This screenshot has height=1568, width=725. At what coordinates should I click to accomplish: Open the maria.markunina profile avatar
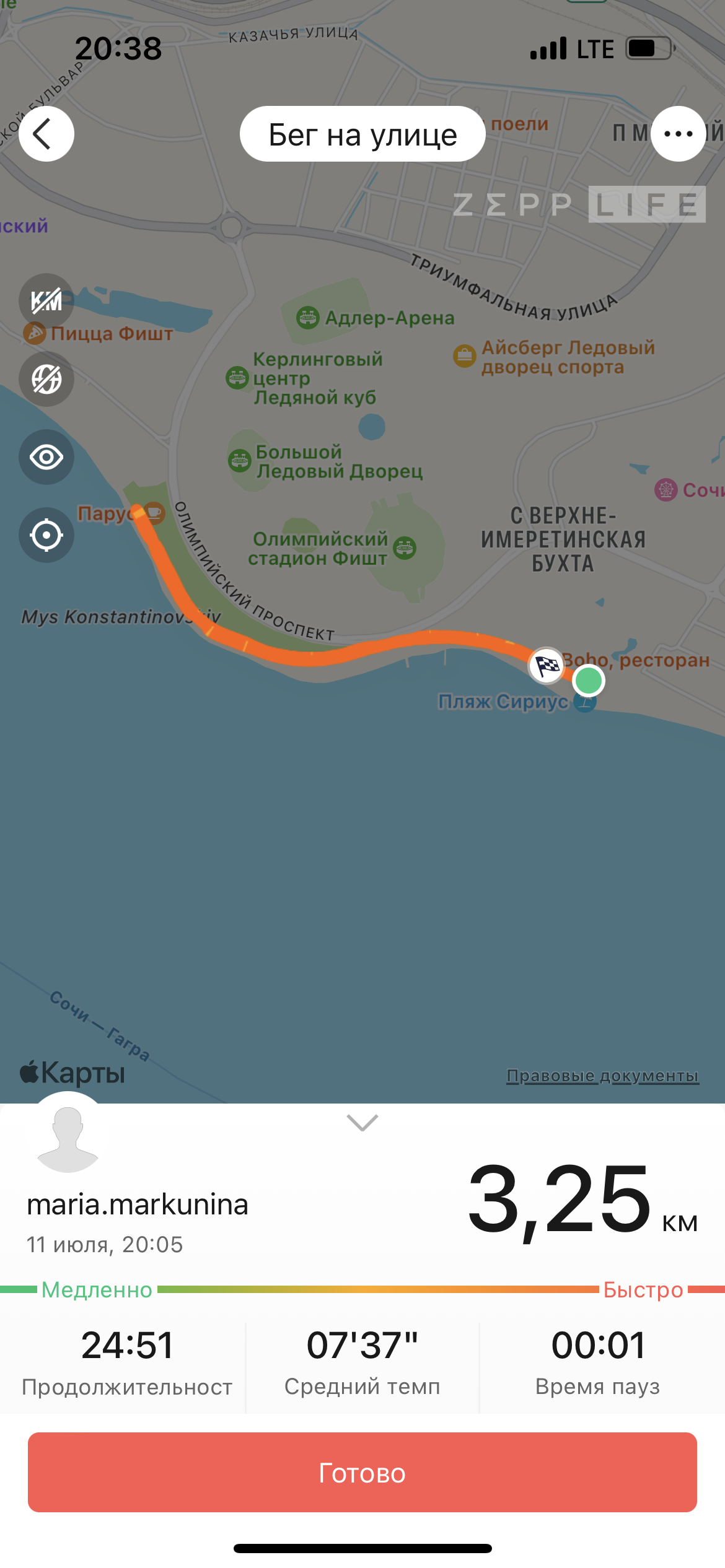coord(68,1135)
